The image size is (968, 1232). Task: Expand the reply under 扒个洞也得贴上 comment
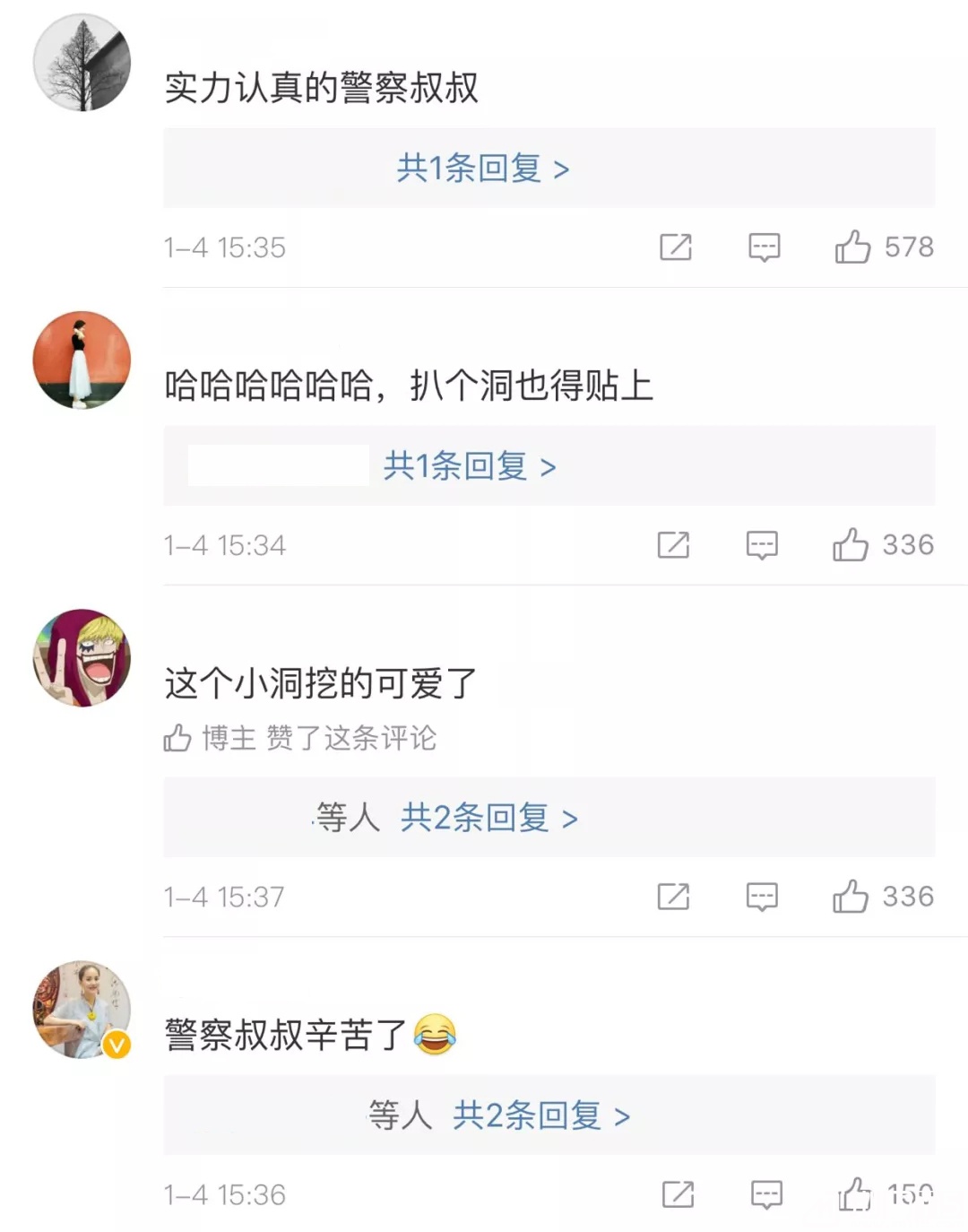pos(470,466)
